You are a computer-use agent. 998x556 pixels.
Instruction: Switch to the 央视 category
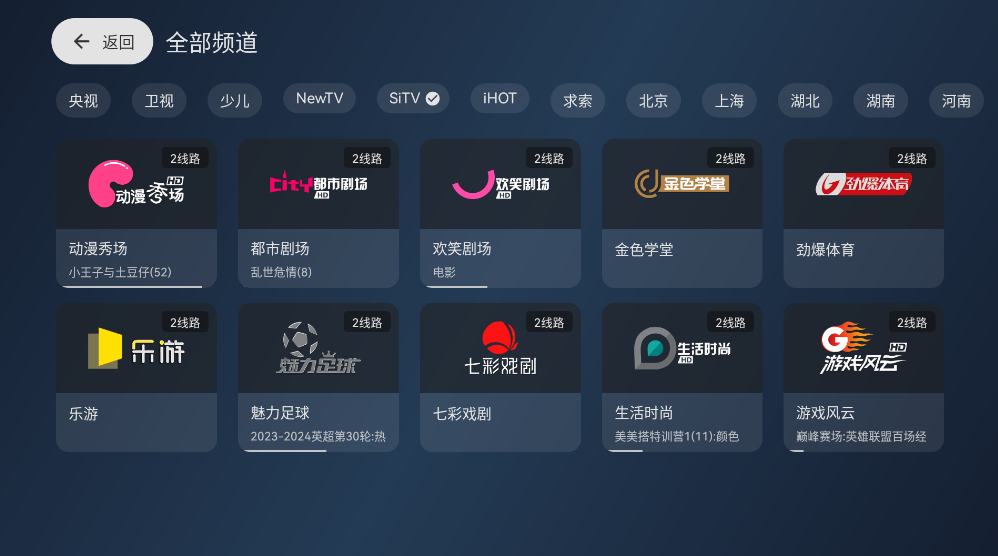pos(84,100)
